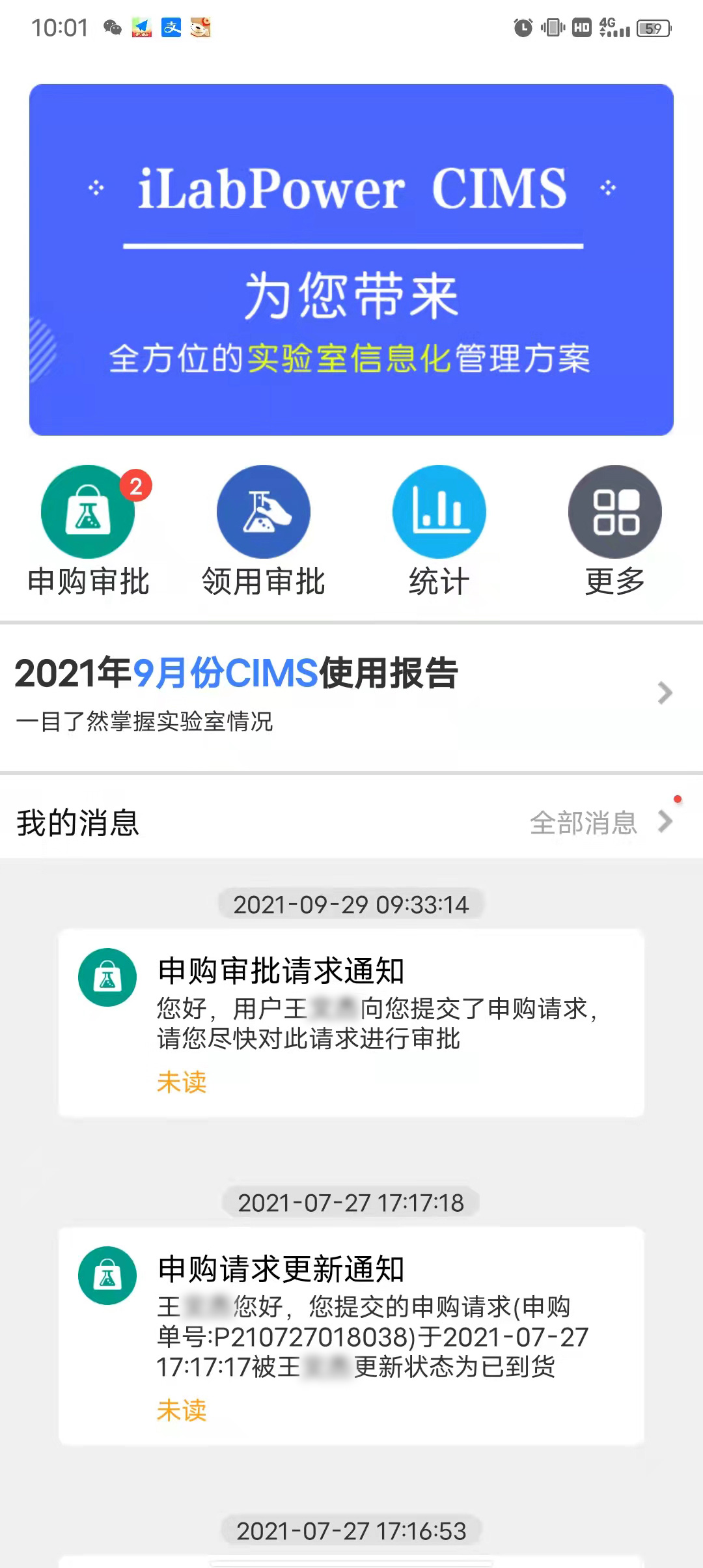The width and height of the screenshot is (703, 1568).
Task: View 全部消息 all messages
Action: (599, 822)
